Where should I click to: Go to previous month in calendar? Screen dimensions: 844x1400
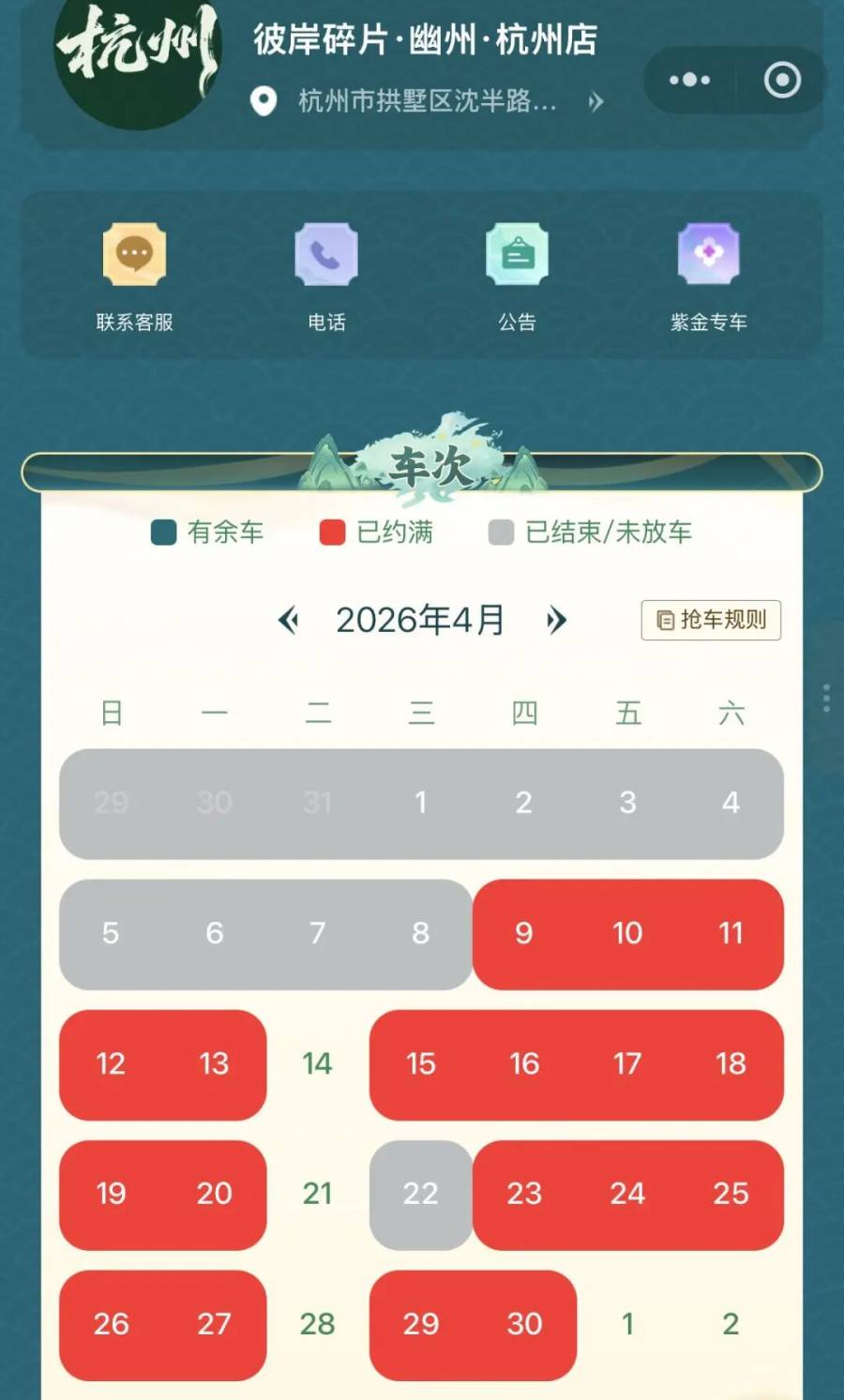289,620
